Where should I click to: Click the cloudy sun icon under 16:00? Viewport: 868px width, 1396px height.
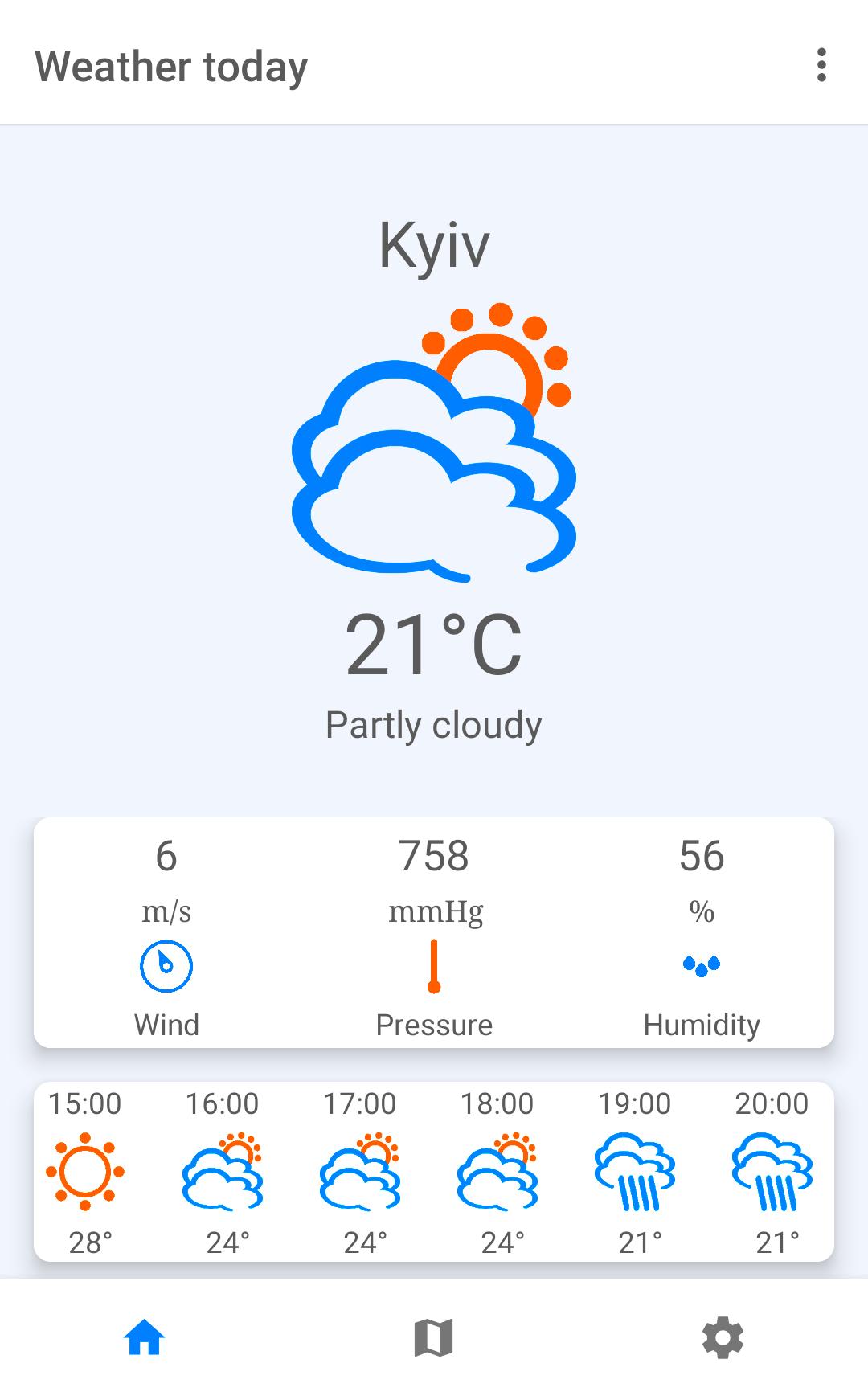coord(223,1173)
